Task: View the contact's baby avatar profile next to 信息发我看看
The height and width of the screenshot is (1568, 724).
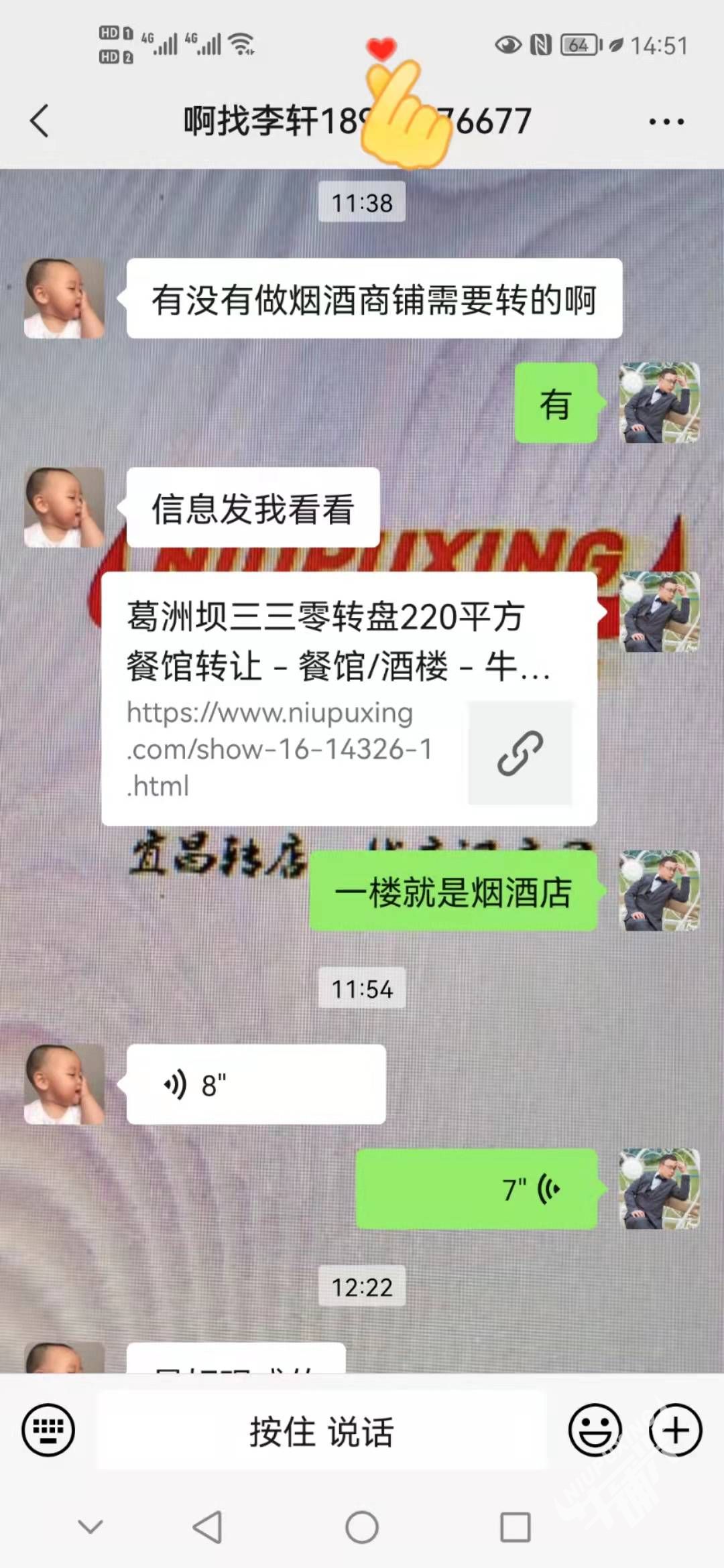Action: (x=64, y=508)
